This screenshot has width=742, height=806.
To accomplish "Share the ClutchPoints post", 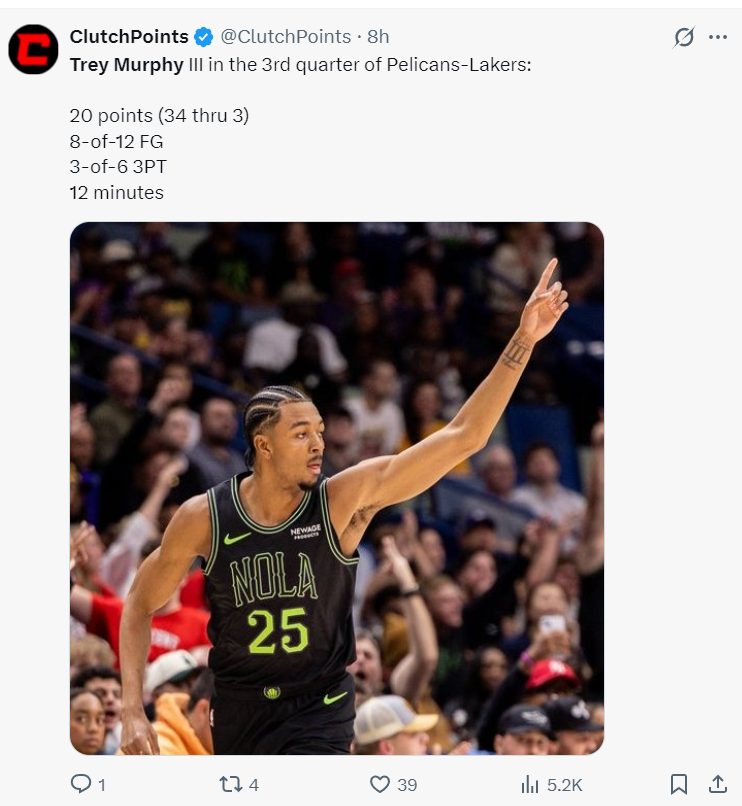I will (x=717, y=784).
